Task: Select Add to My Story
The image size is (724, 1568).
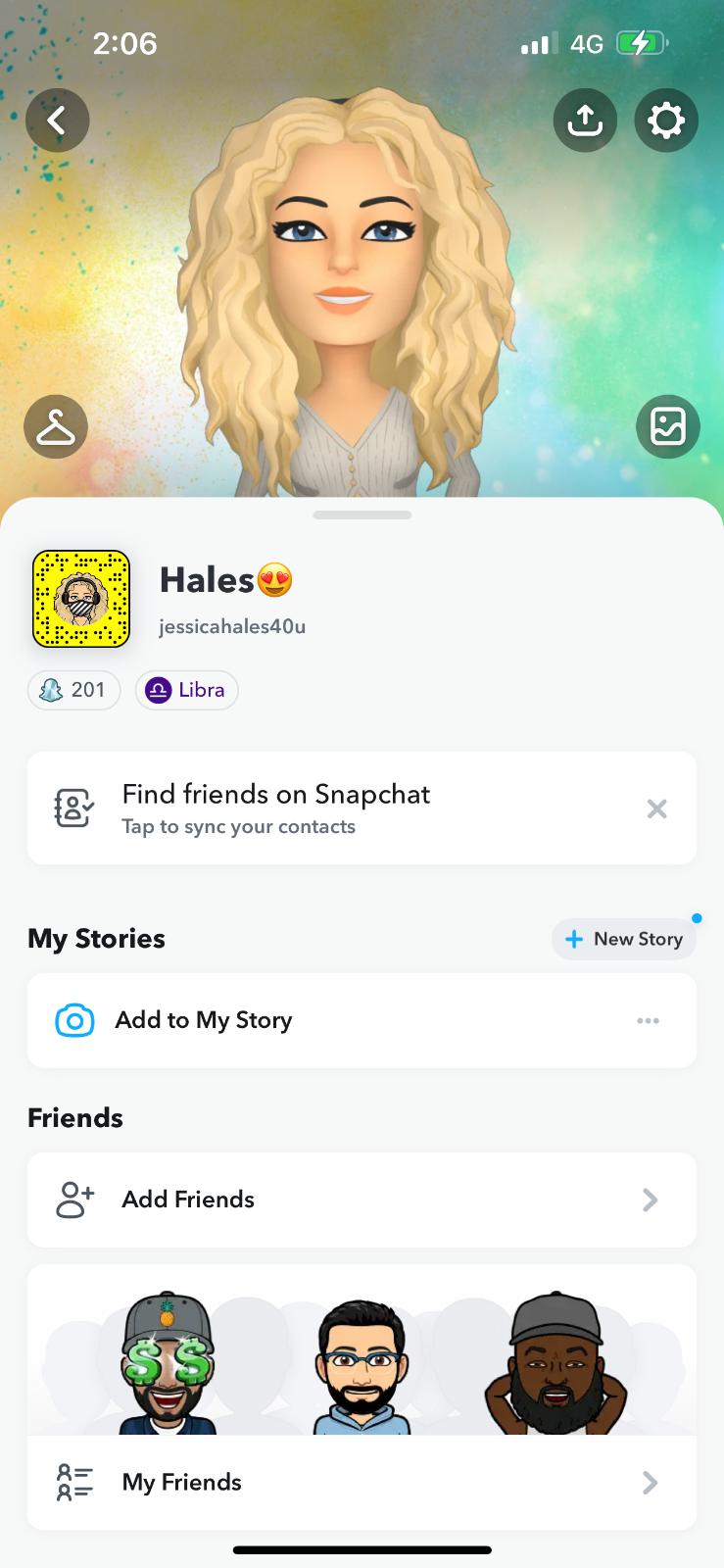Action: [204, 1020]
